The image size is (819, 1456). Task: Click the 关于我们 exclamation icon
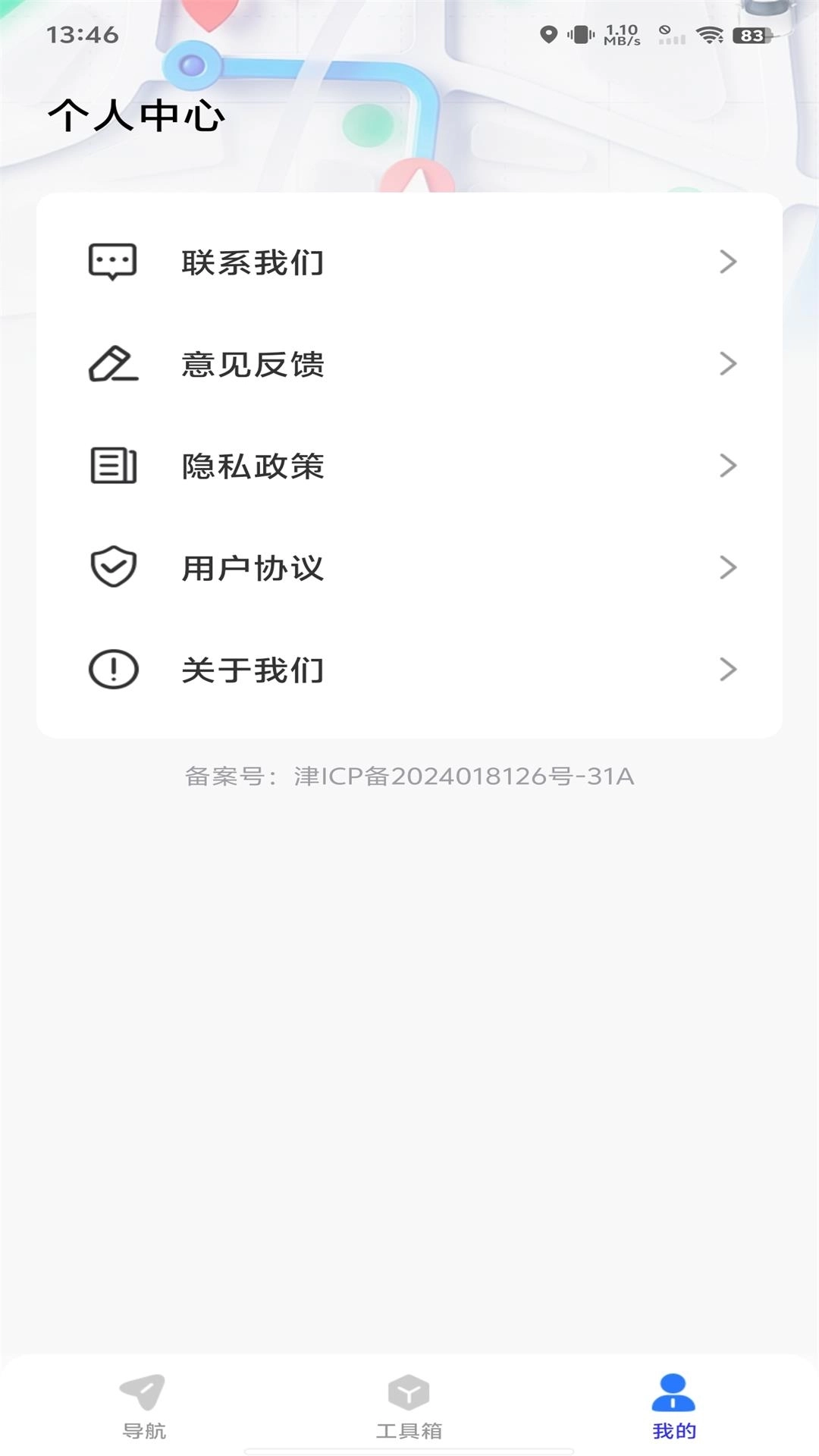[112, 670]
